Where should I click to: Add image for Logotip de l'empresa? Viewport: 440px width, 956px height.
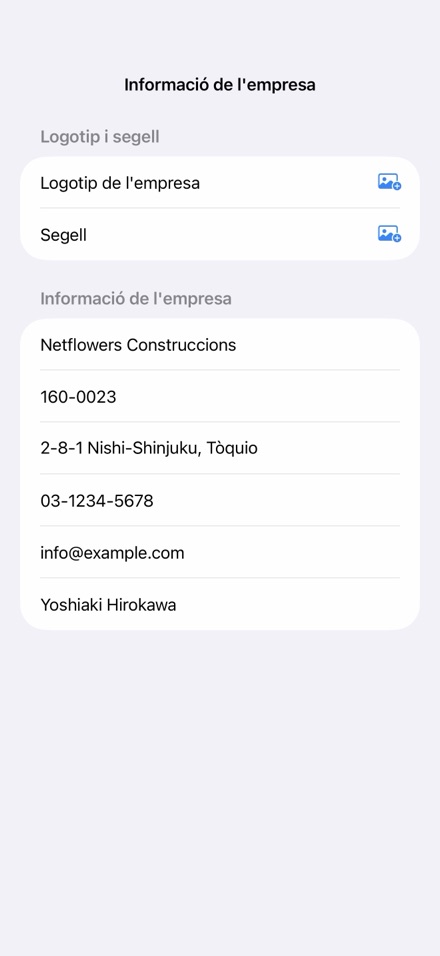pos(389,182)
